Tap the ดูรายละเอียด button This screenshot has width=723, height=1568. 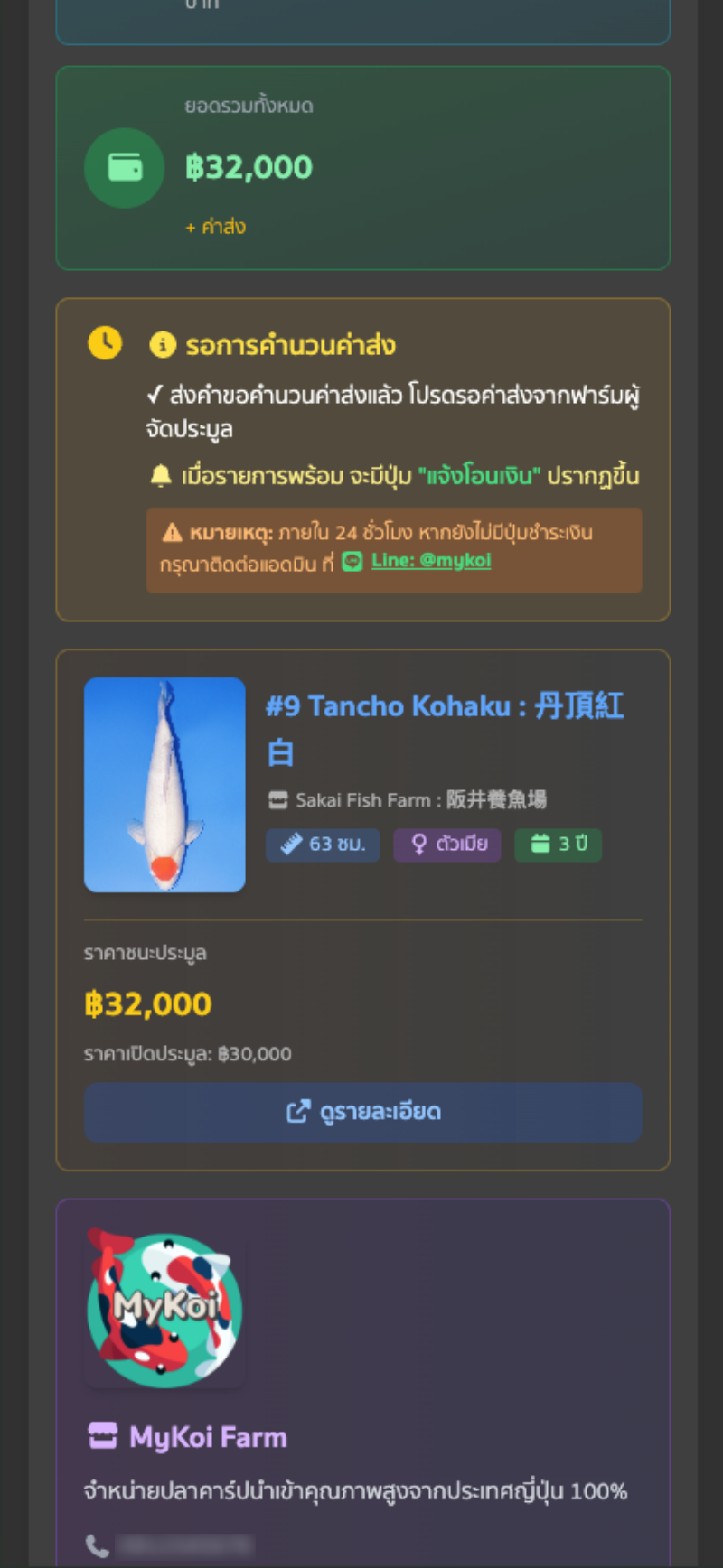tap(362, 1112)
